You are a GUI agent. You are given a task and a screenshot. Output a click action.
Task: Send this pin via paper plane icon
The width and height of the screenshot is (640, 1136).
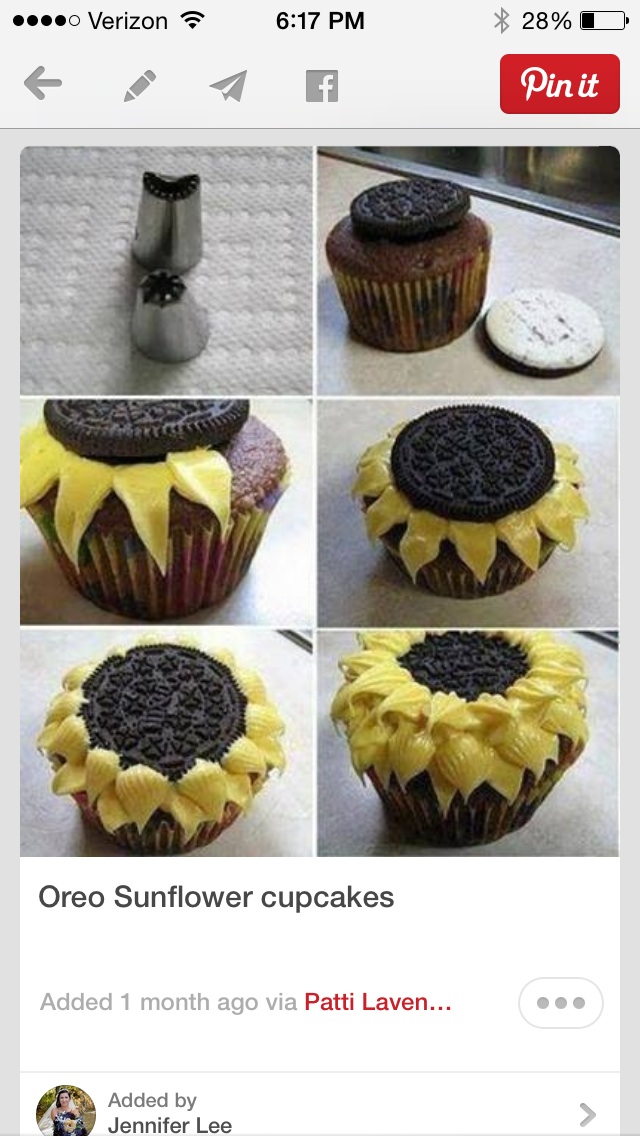click(228, 86)
